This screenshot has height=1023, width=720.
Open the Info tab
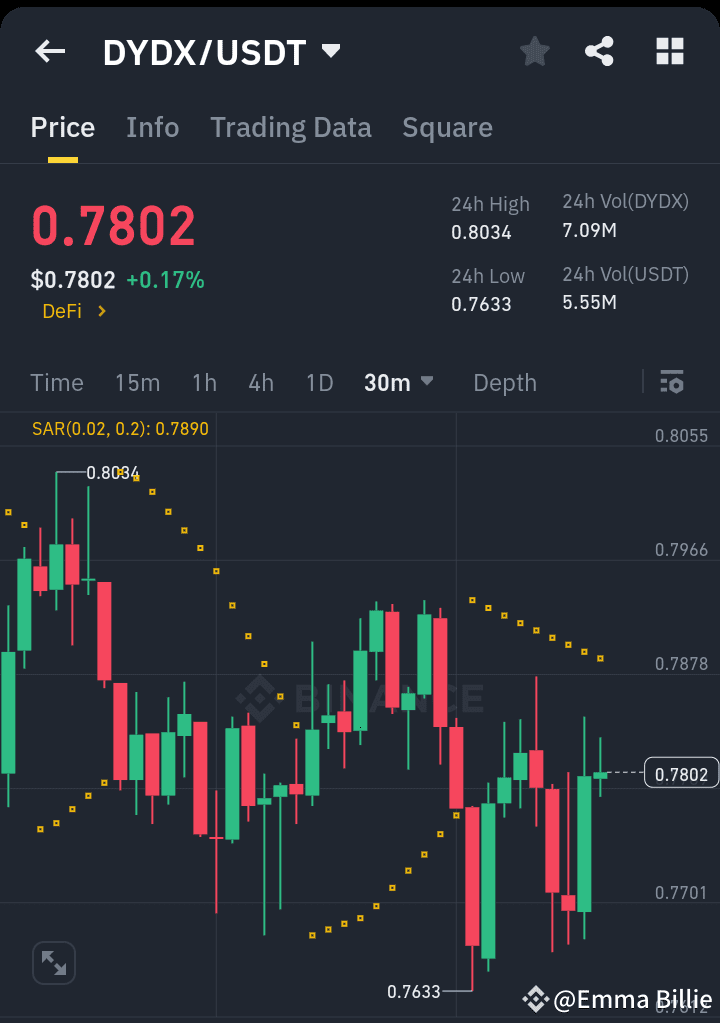coord(152,127)
